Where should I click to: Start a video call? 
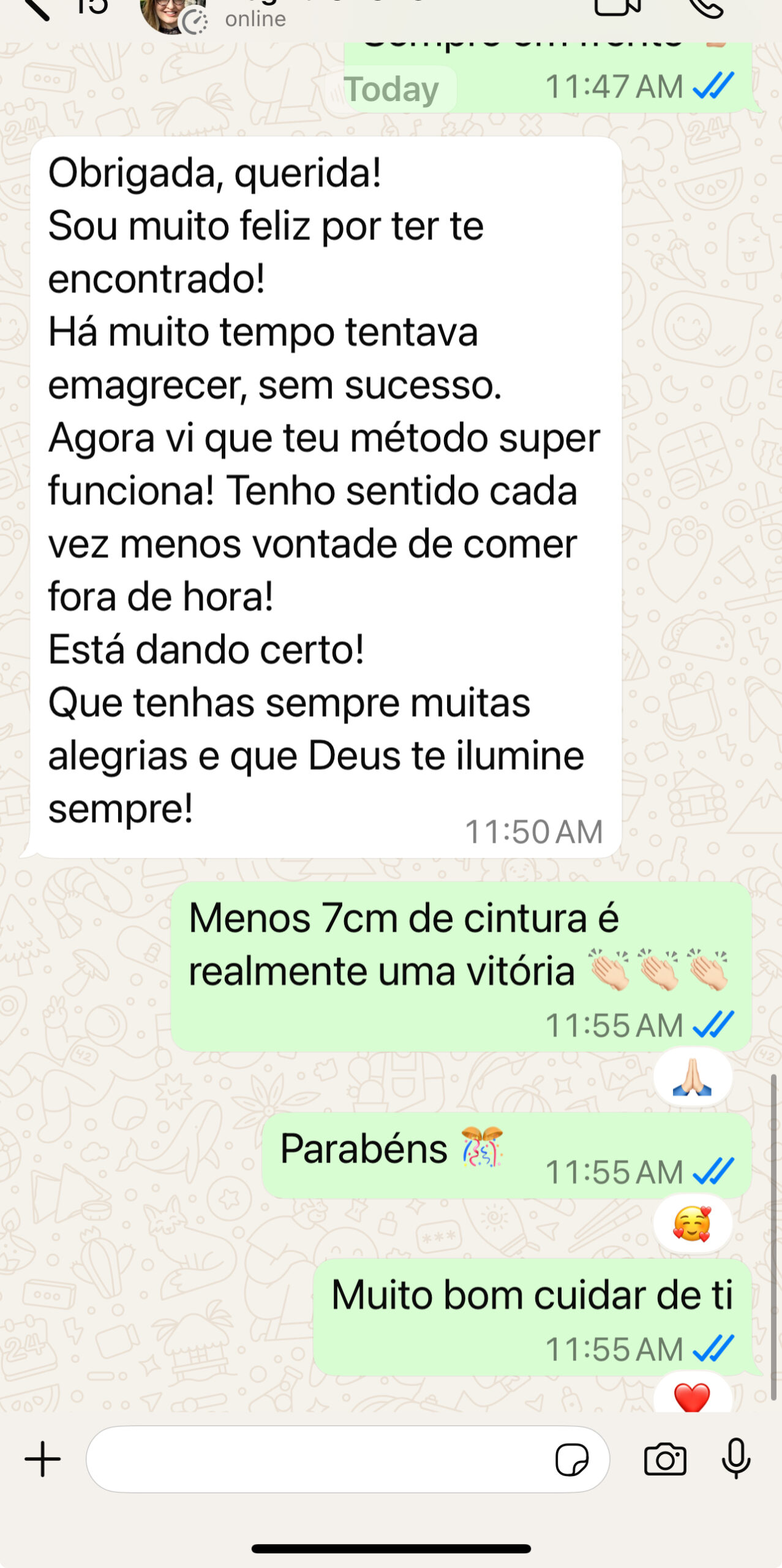pyautogui.click(x=617, y=7)
